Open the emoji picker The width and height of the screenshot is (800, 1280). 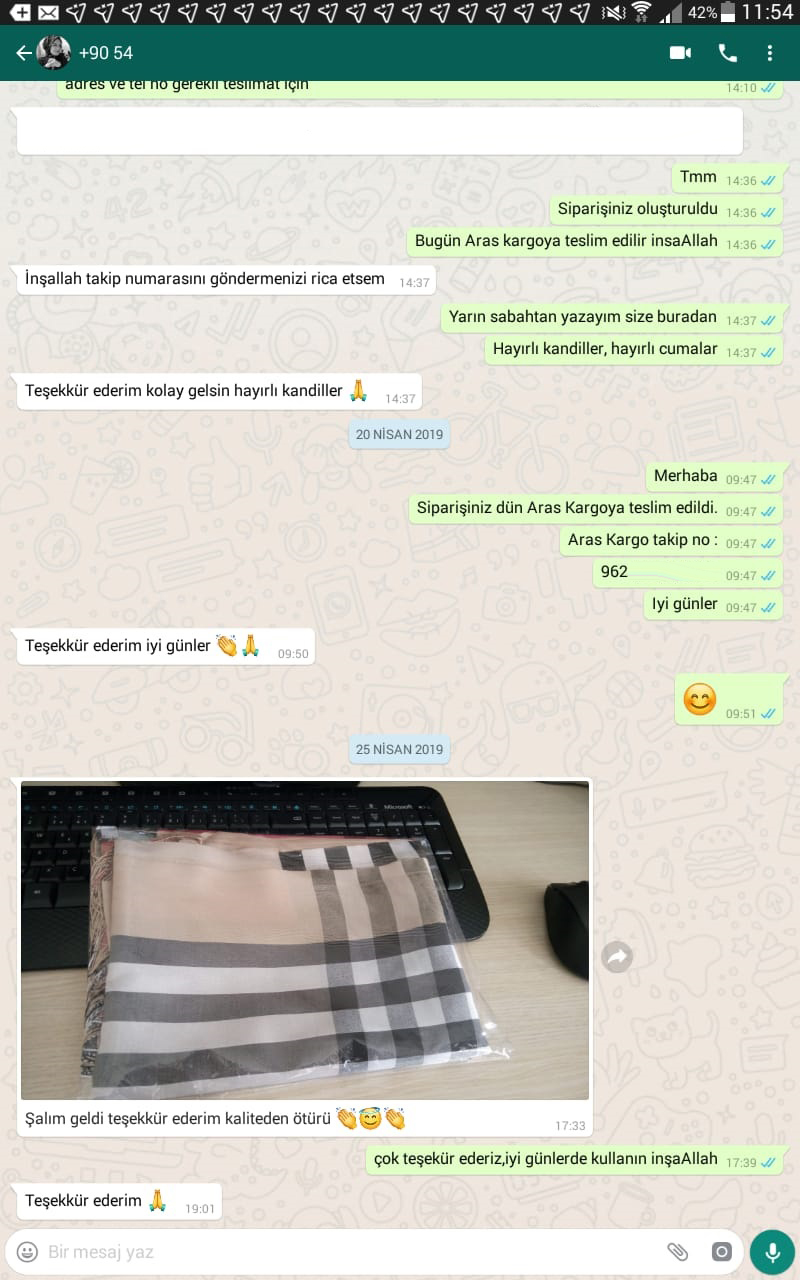(x=28, y=1251)
